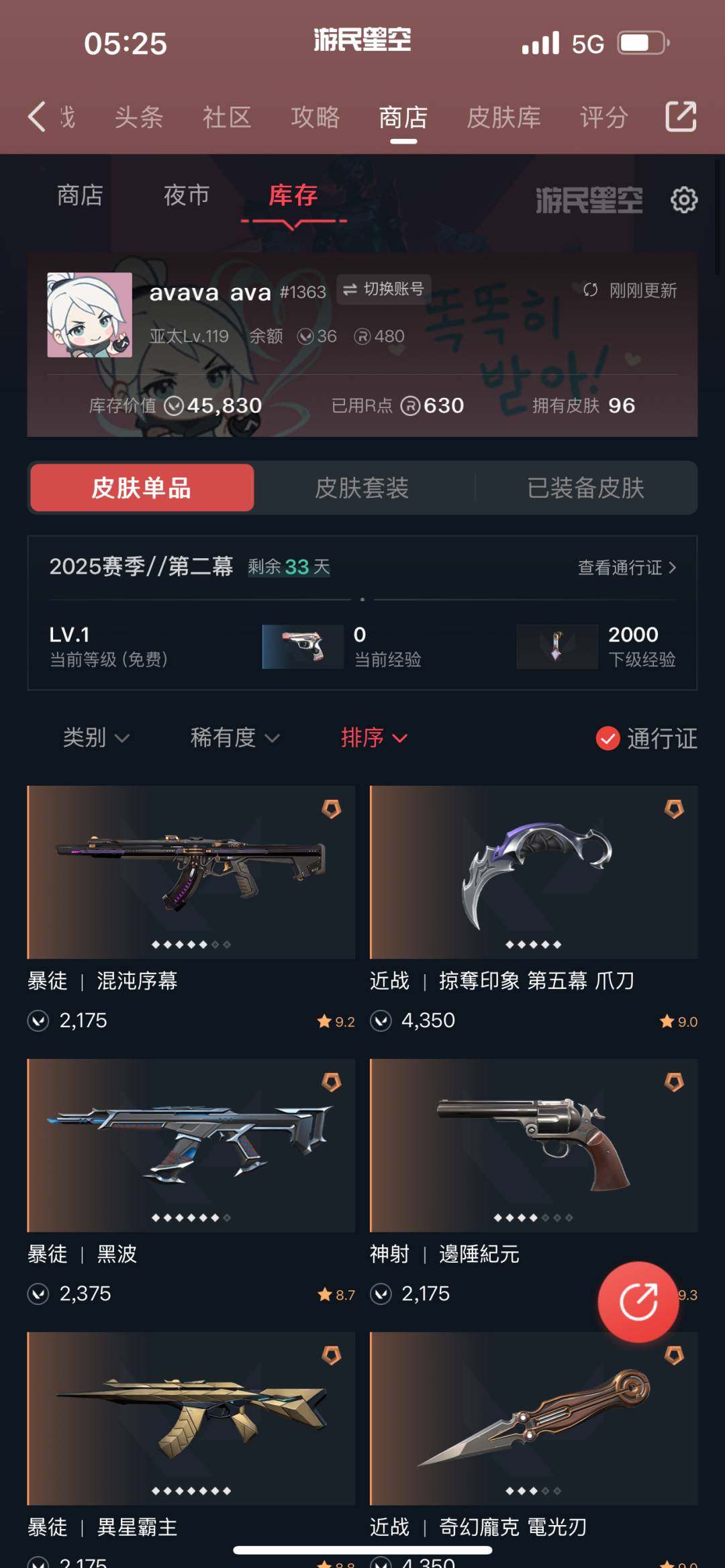The image size is (725, 1568).
Task: Open the share icon in top bar
Action: [x=680, y=117]
